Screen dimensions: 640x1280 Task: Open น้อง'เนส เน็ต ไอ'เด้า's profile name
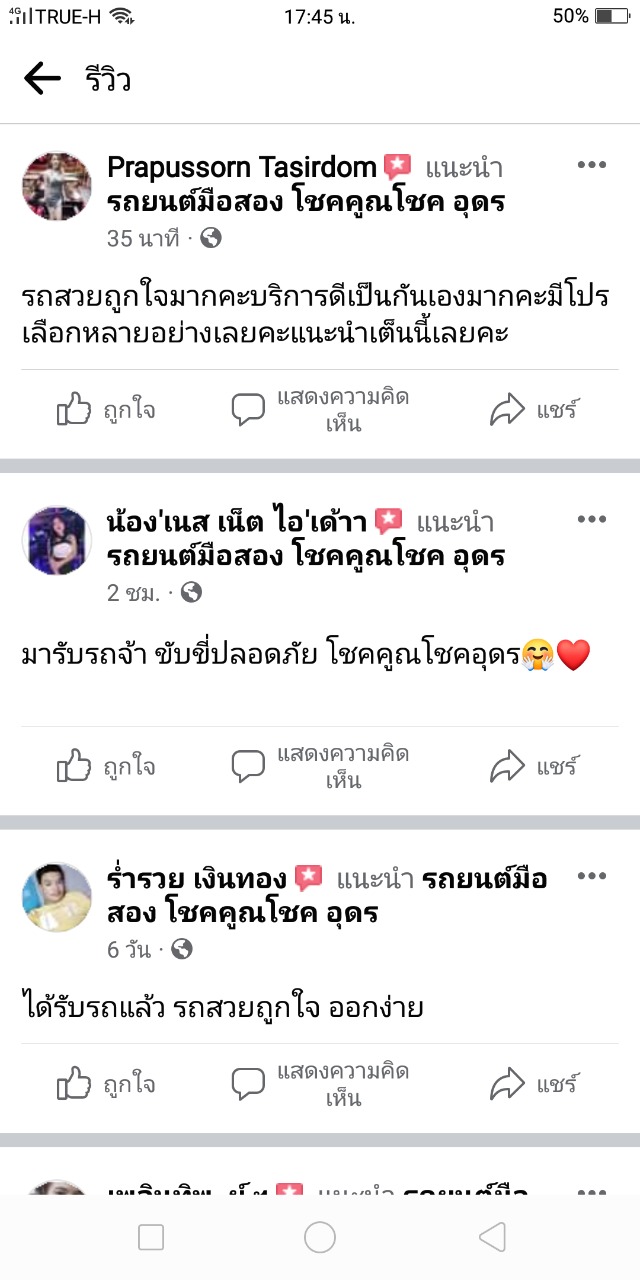coord(237,522)
